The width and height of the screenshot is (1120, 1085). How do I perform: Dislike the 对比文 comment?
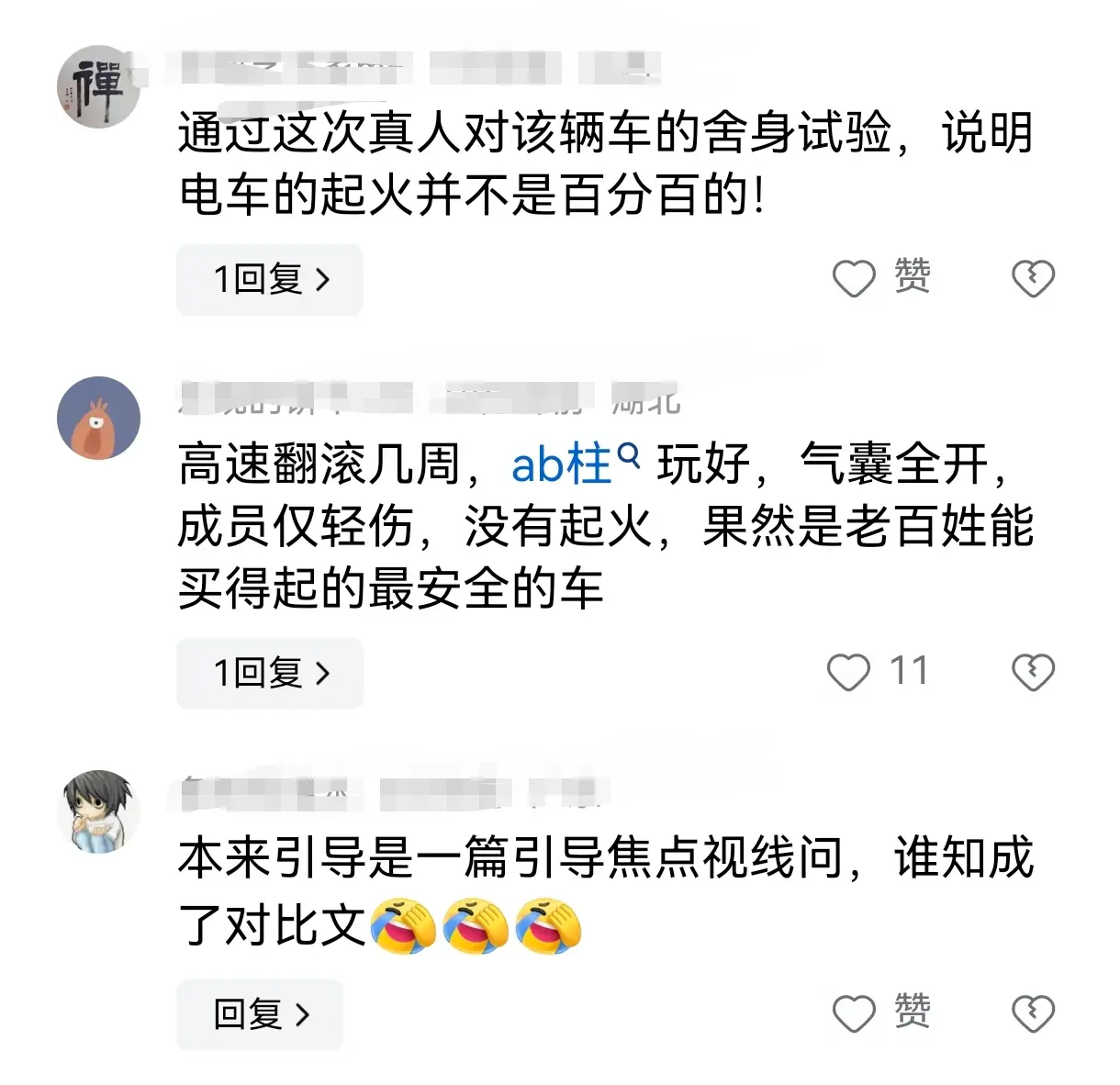(x=1033, y=1013)
